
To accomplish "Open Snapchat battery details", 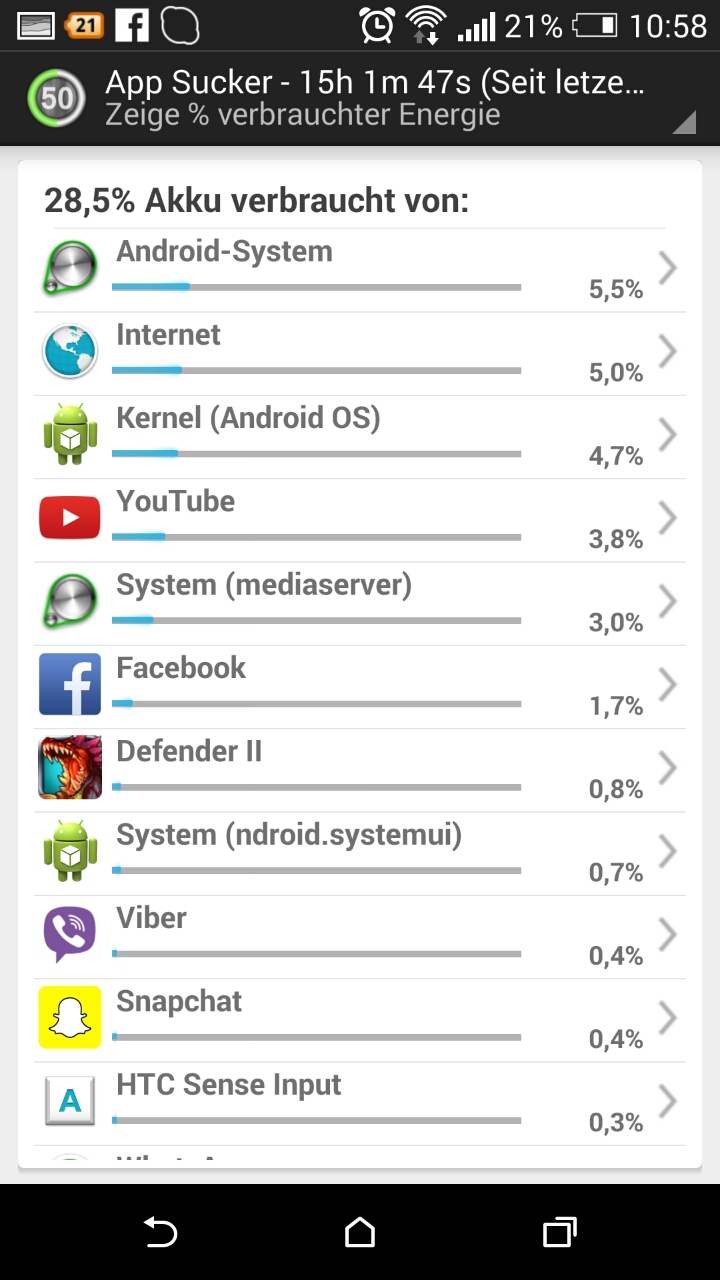I will click(360, 1019).
